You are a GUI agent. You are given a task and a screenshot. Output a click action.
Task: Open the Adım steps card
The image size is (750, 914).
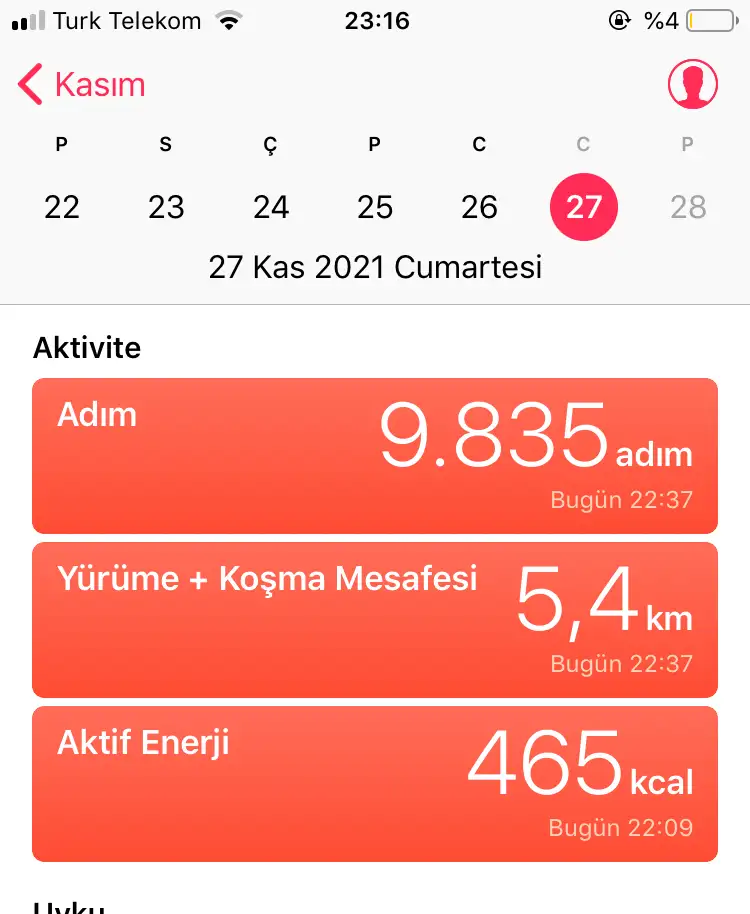(x=375, y=456)
